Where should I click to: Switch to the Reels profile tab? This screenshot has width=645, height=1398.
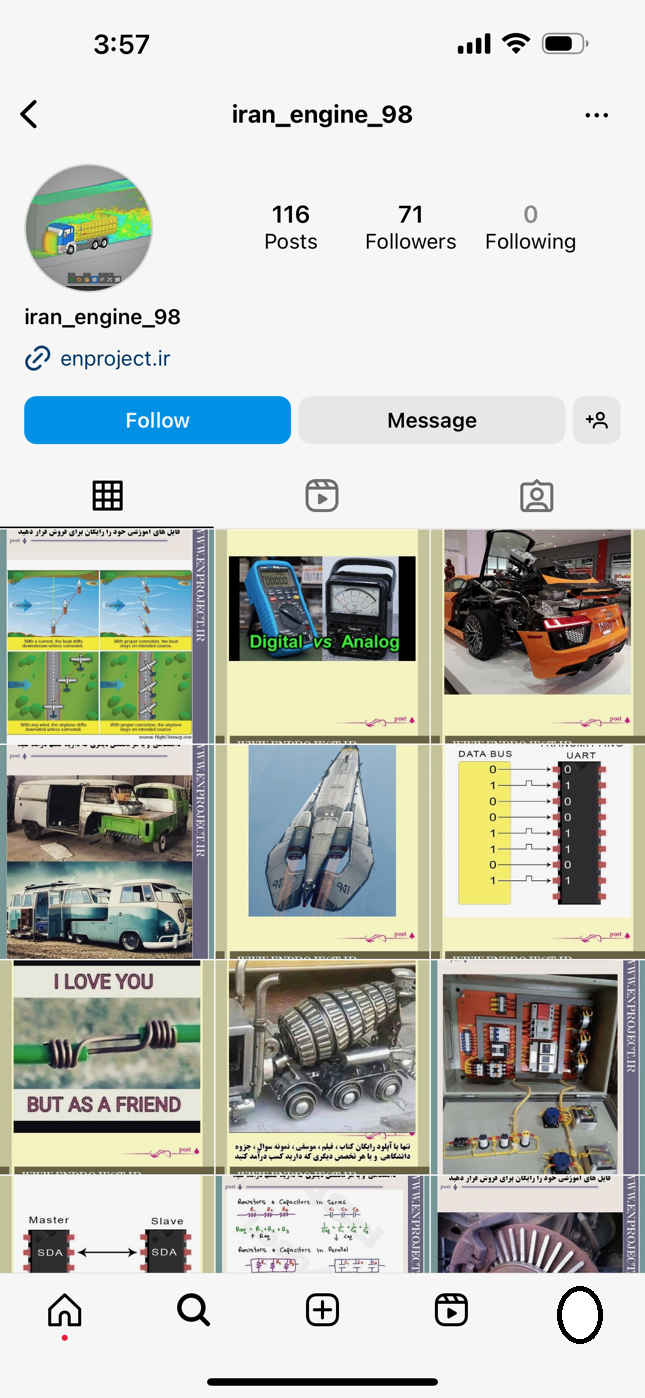tap(322, 496)
